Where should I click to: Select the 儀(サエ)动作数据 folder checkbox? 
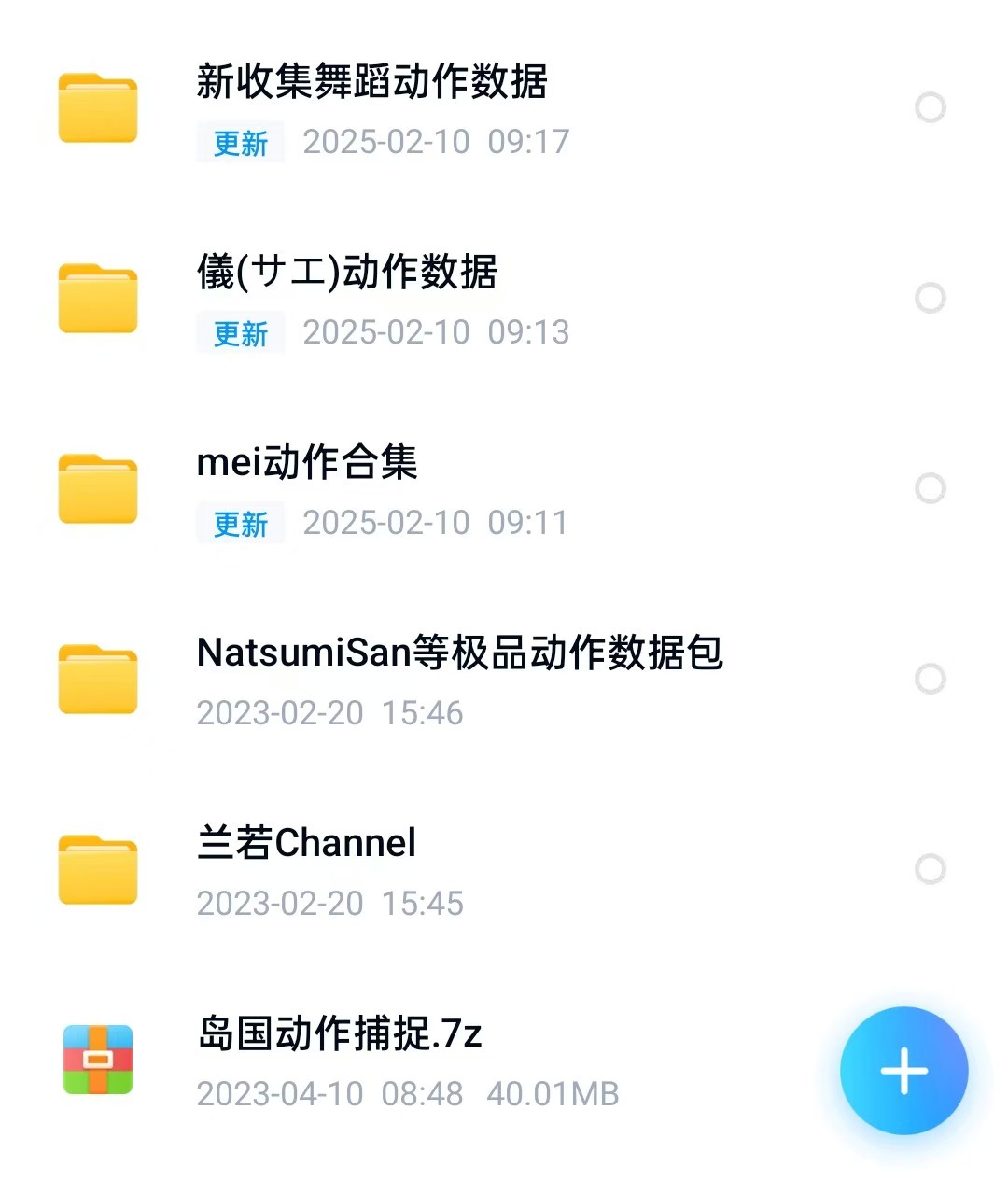click(930, 298)
